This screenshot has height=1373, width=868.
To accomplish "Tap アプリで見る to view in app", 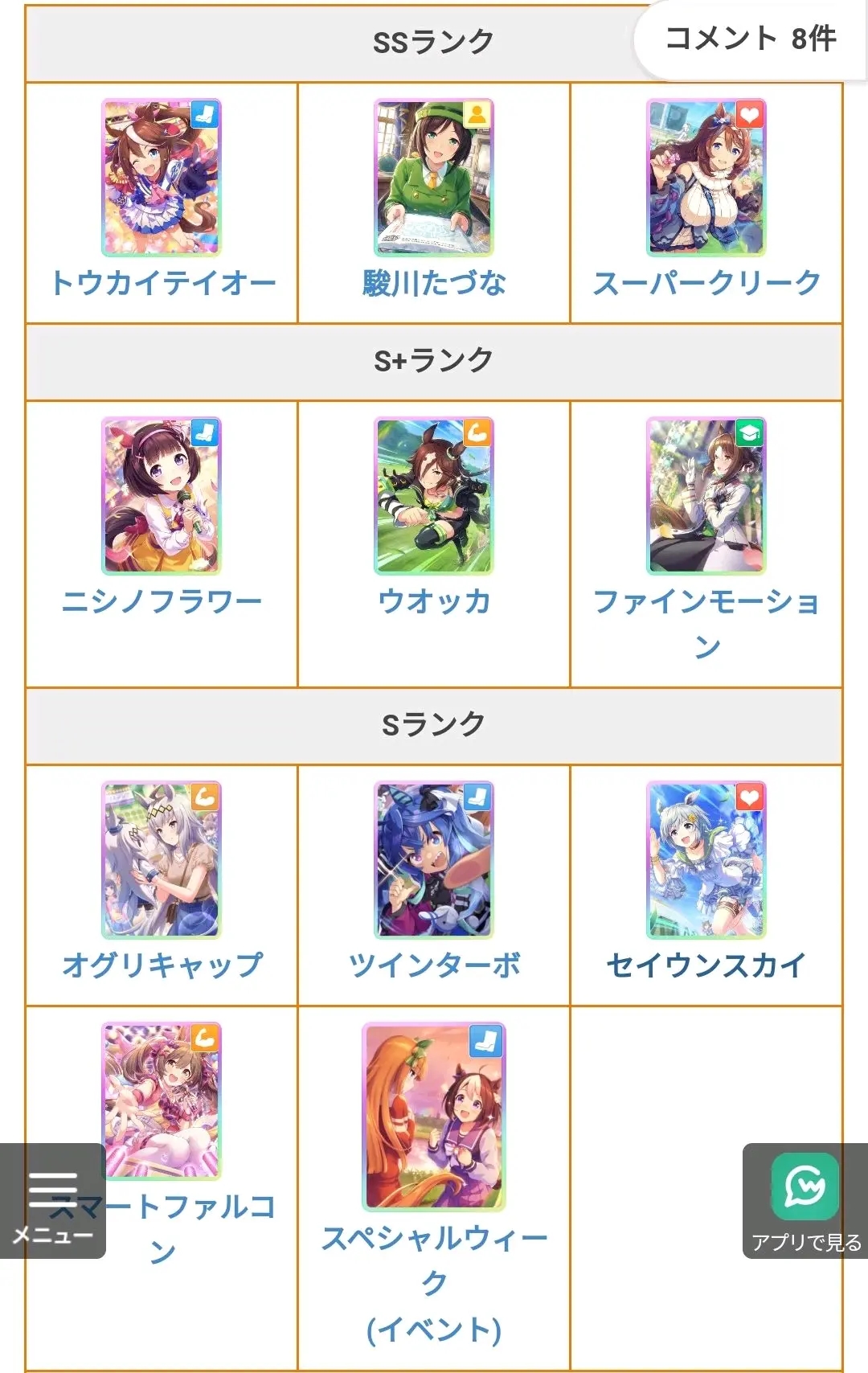I will coord(805,1201).
